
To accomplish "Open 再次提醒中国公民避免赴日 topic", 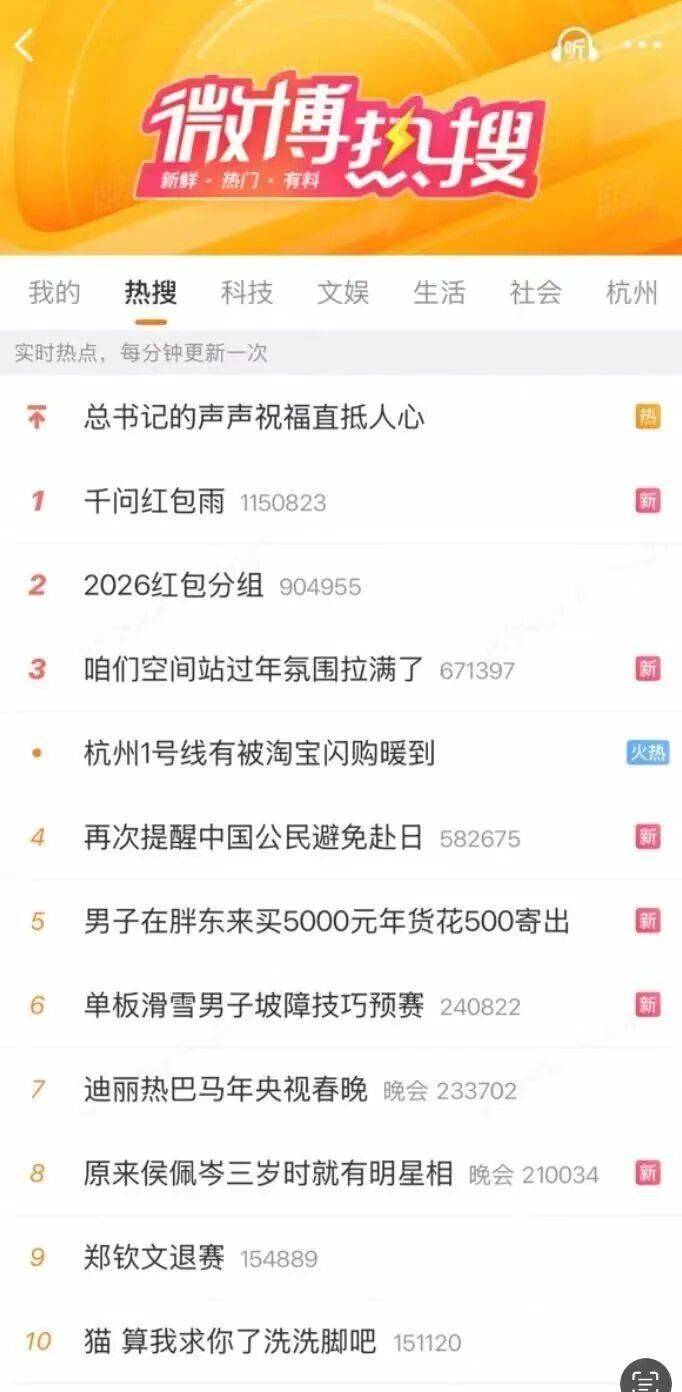I will [x=254, y=837].
